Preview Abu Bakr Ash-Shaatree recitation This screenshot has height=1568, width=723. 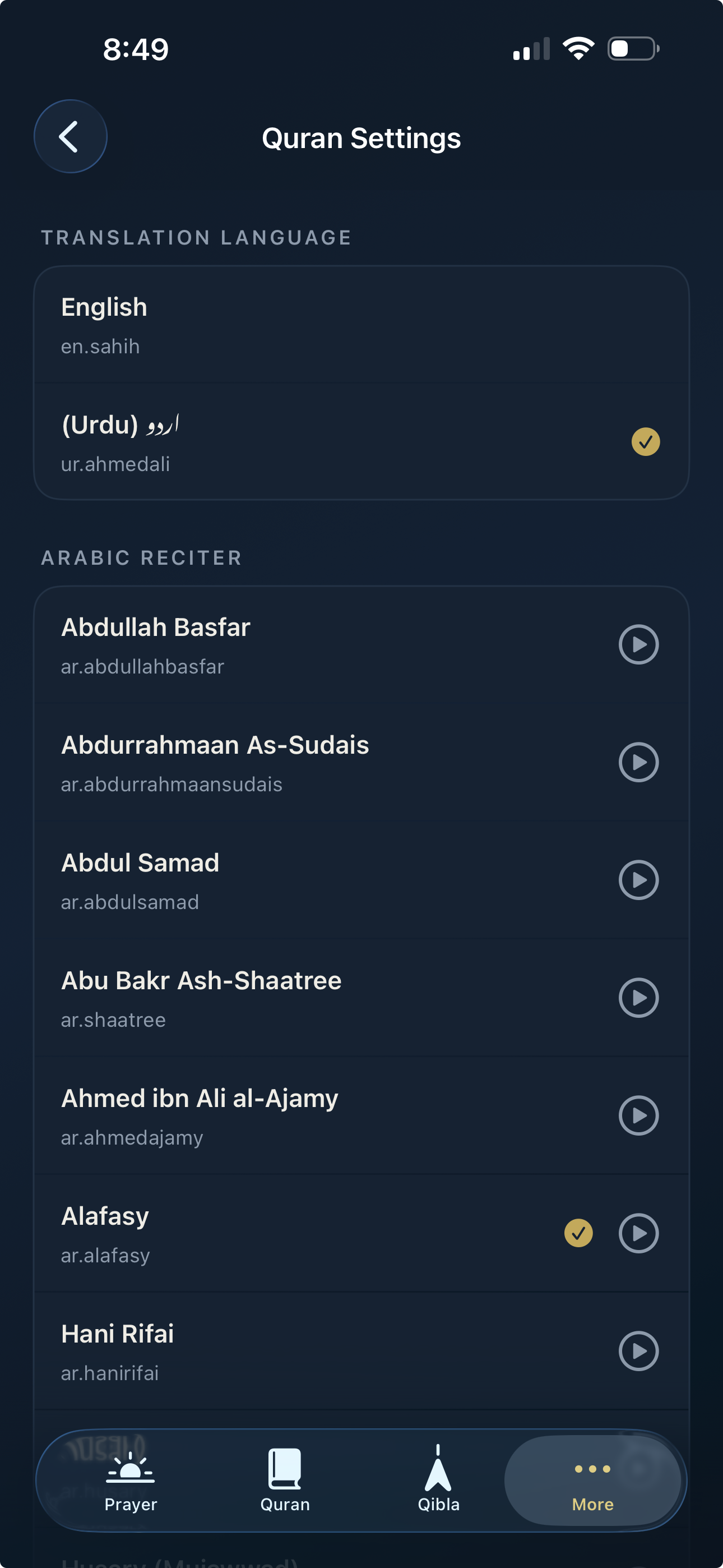pos(638,998)
